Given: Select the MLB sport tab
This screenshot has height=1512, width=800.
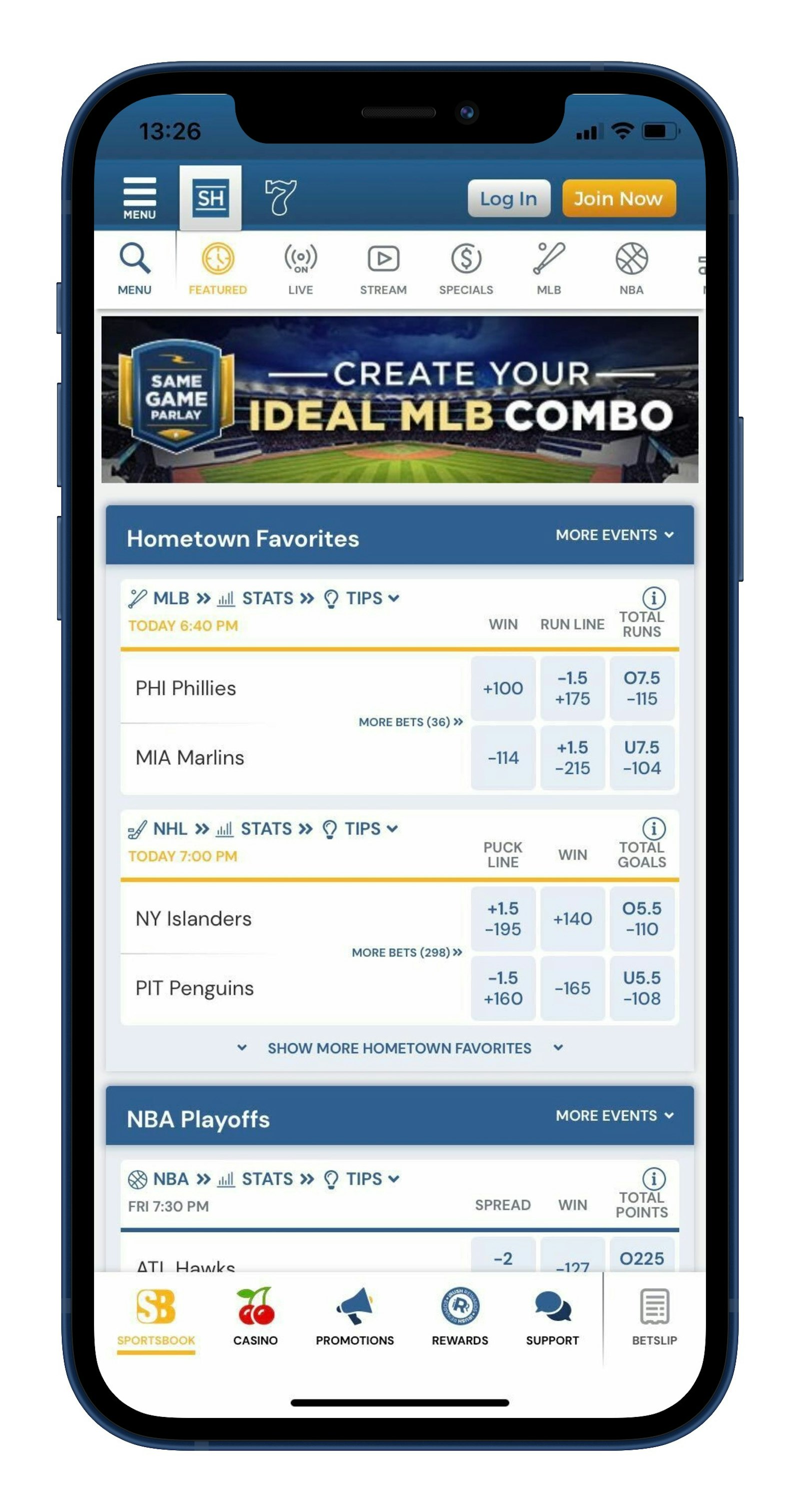Looking at the screenshot, I should tap(548, 267).
